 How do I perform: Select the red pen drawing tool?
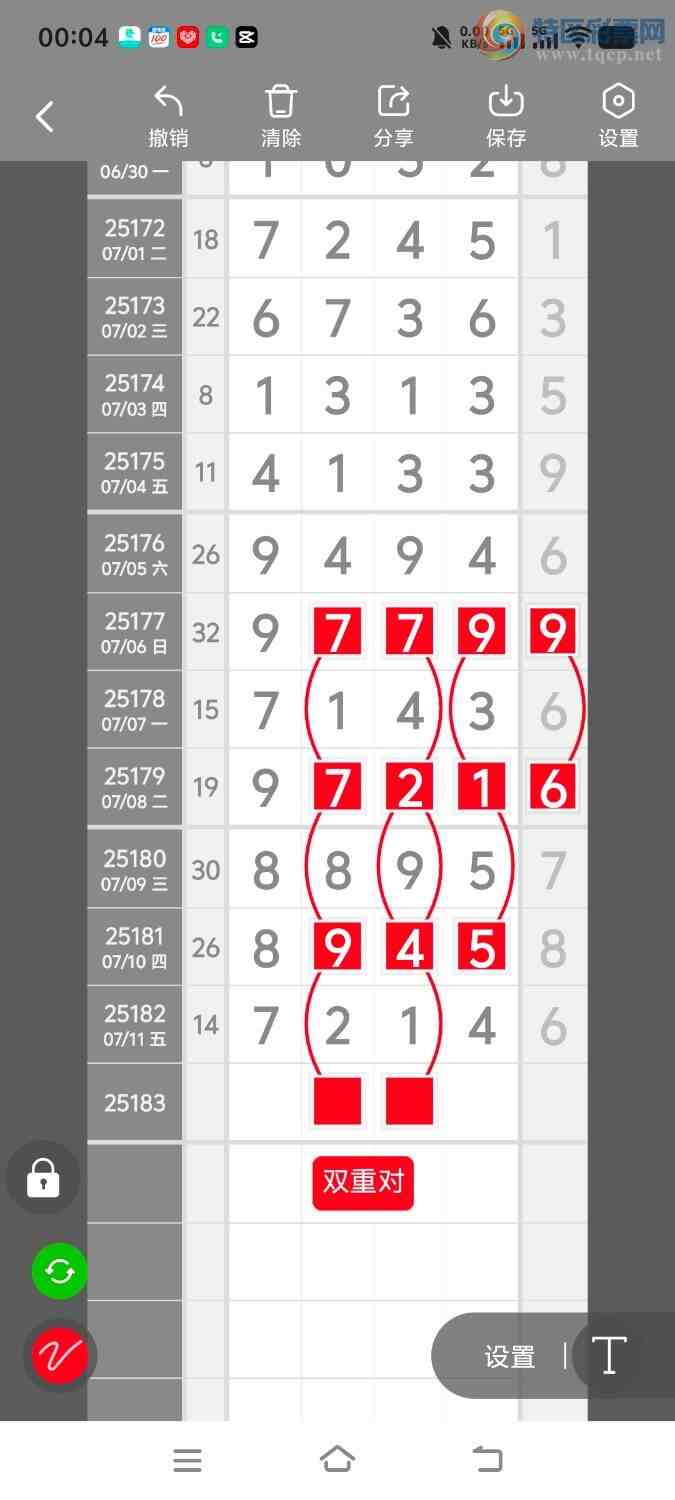click(x=60, y=1356)
